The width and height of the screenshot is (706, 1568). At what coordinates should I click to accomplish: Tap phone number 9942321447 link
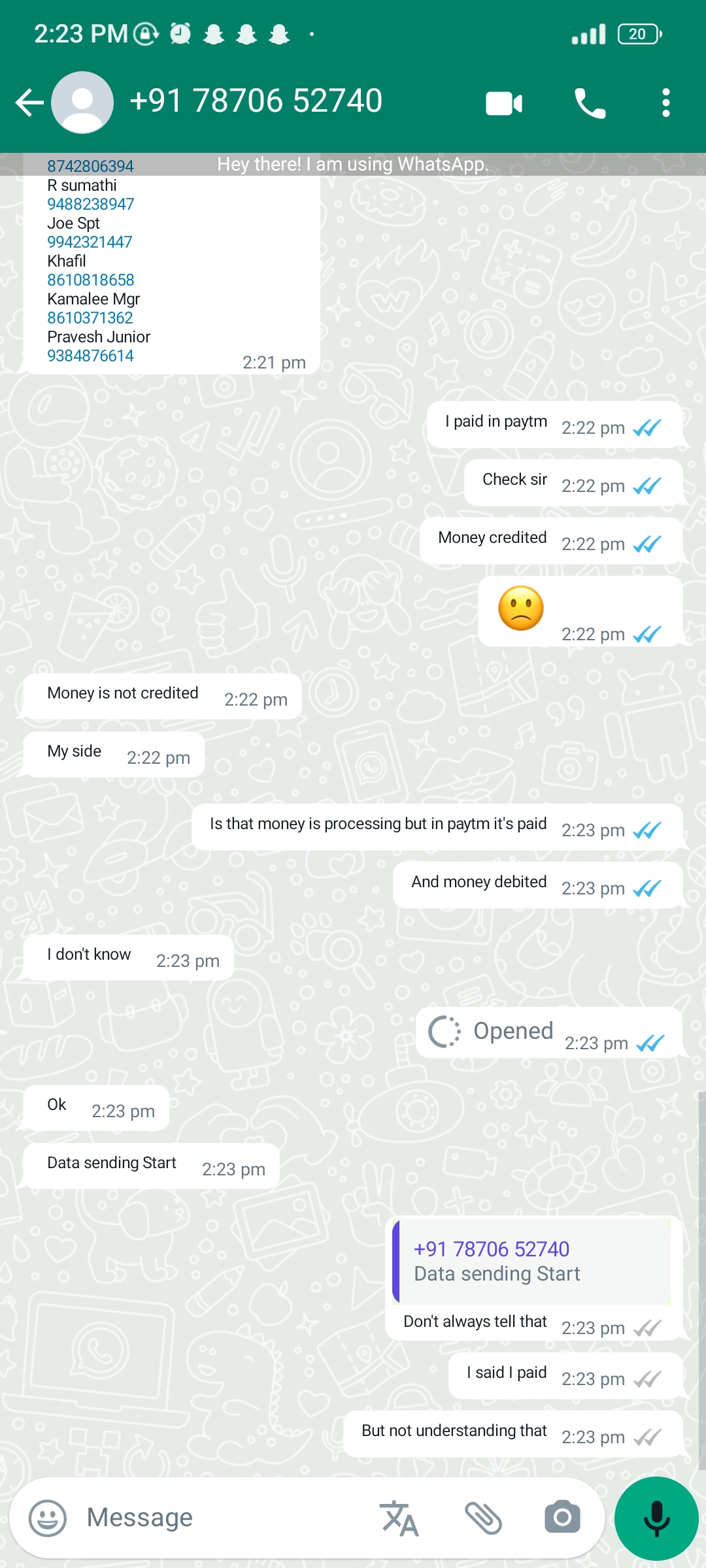pyautogui.click(x=90, y=242)
